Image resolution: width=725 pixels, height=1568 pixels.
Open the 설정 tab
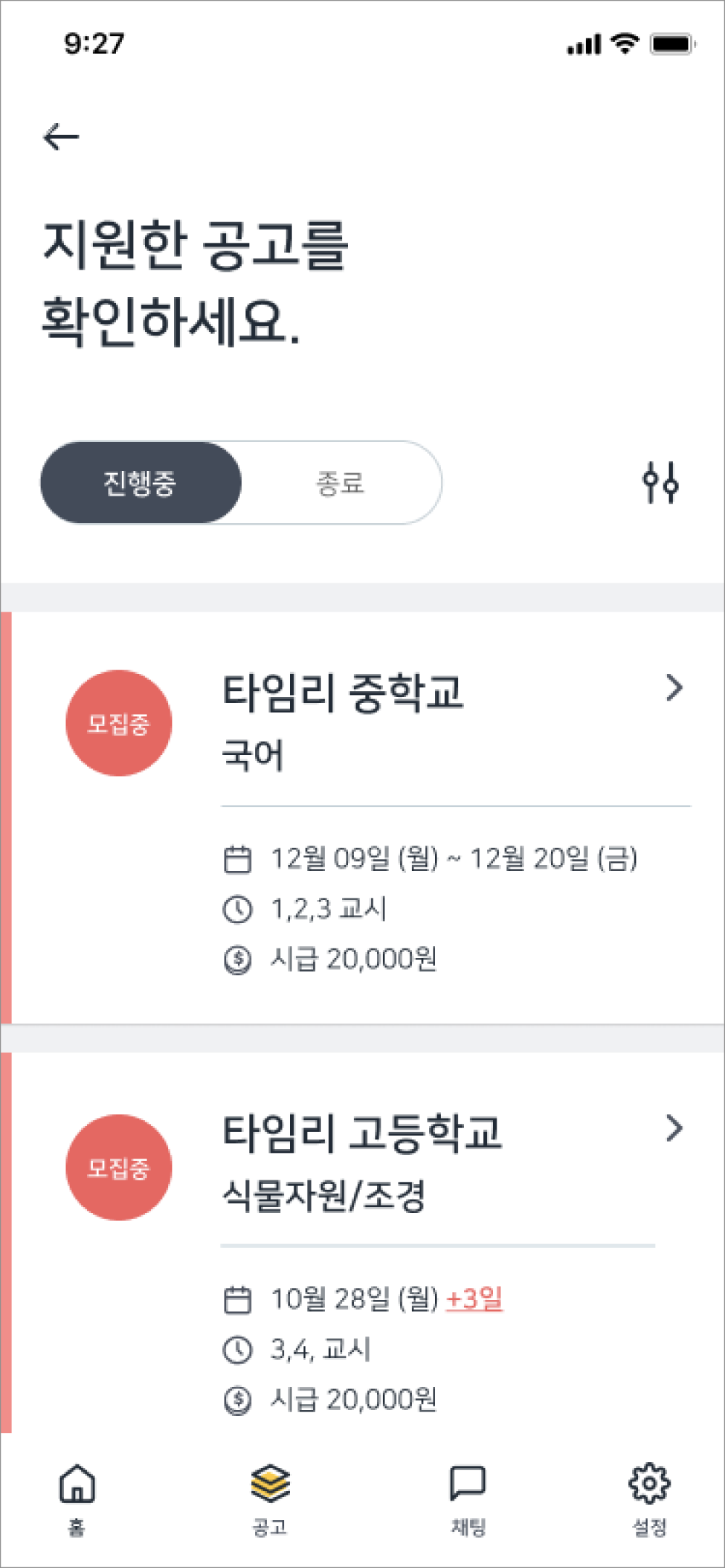[650, 1500]
